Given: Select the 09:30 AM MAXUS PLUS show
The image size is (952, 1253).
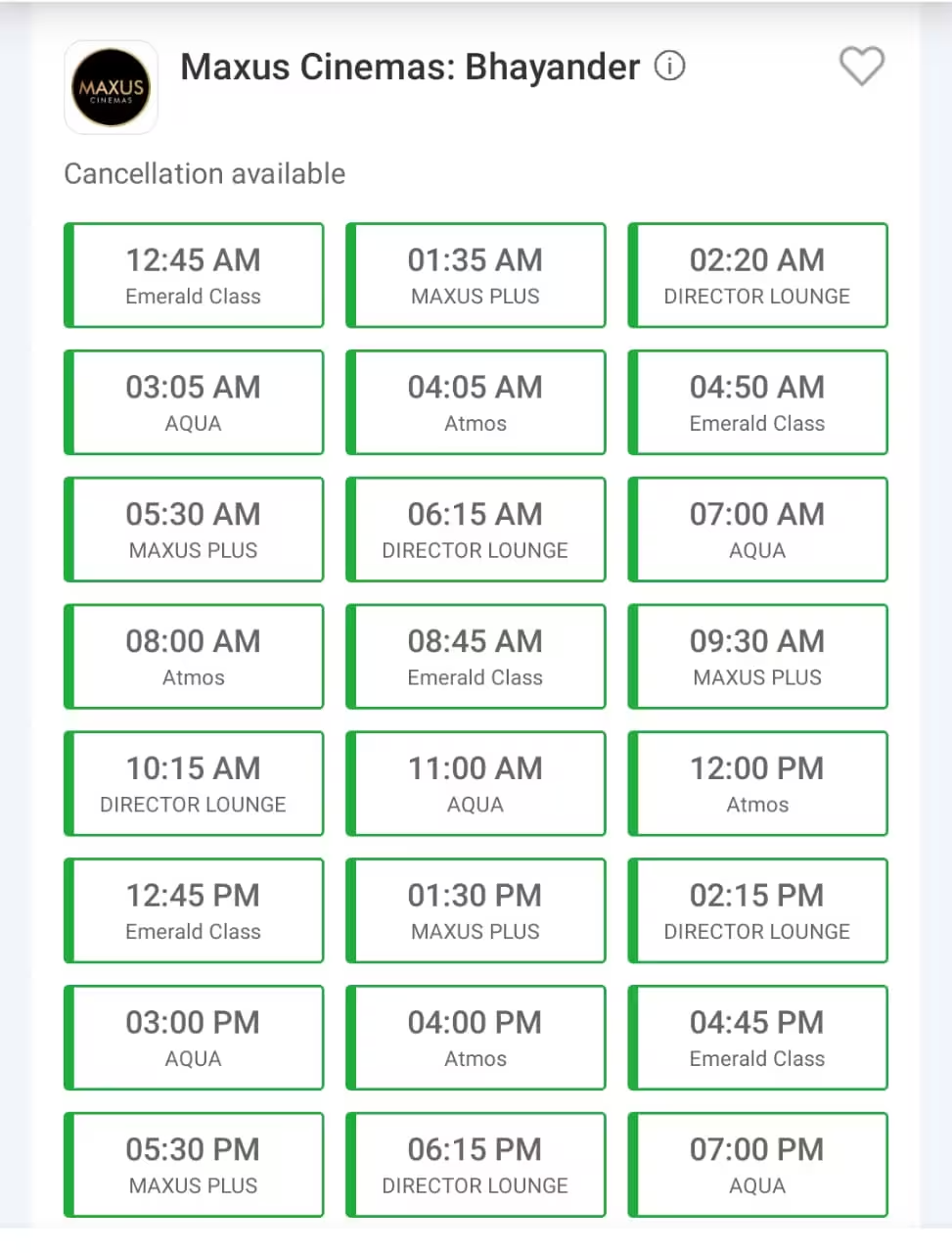Looking at the screenshot, I should [x=757, y=656].
